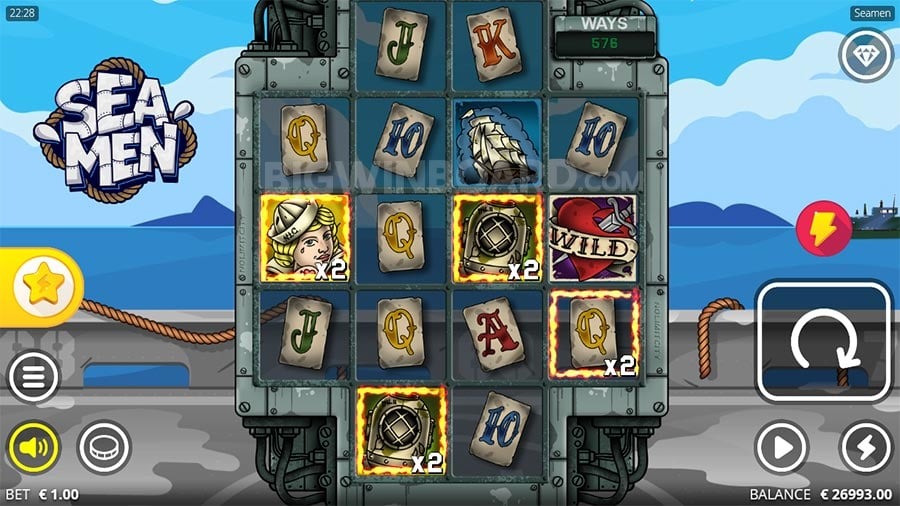Open the diamond icon in the top corner
Screen dimensions: 900x506
click(865, 55)
